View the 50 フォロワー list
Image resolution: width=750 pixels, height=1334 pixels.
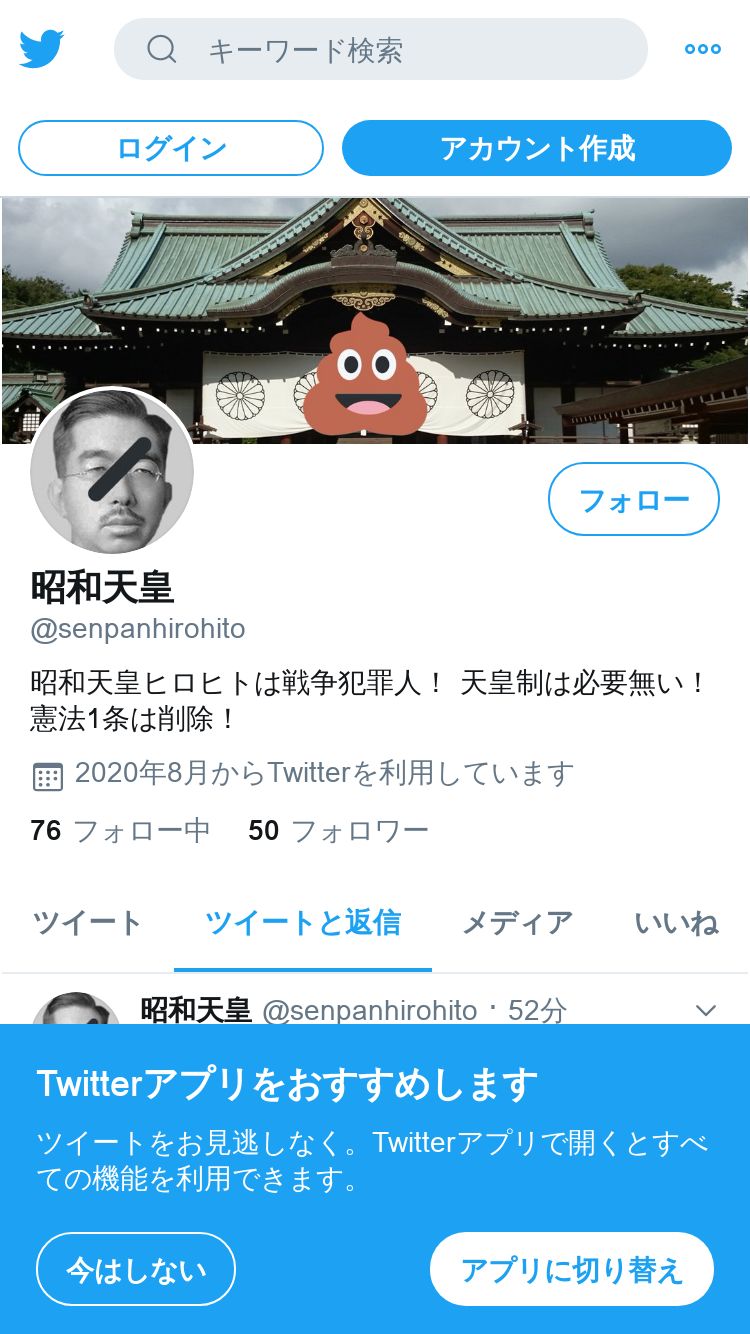click(338, 830)
